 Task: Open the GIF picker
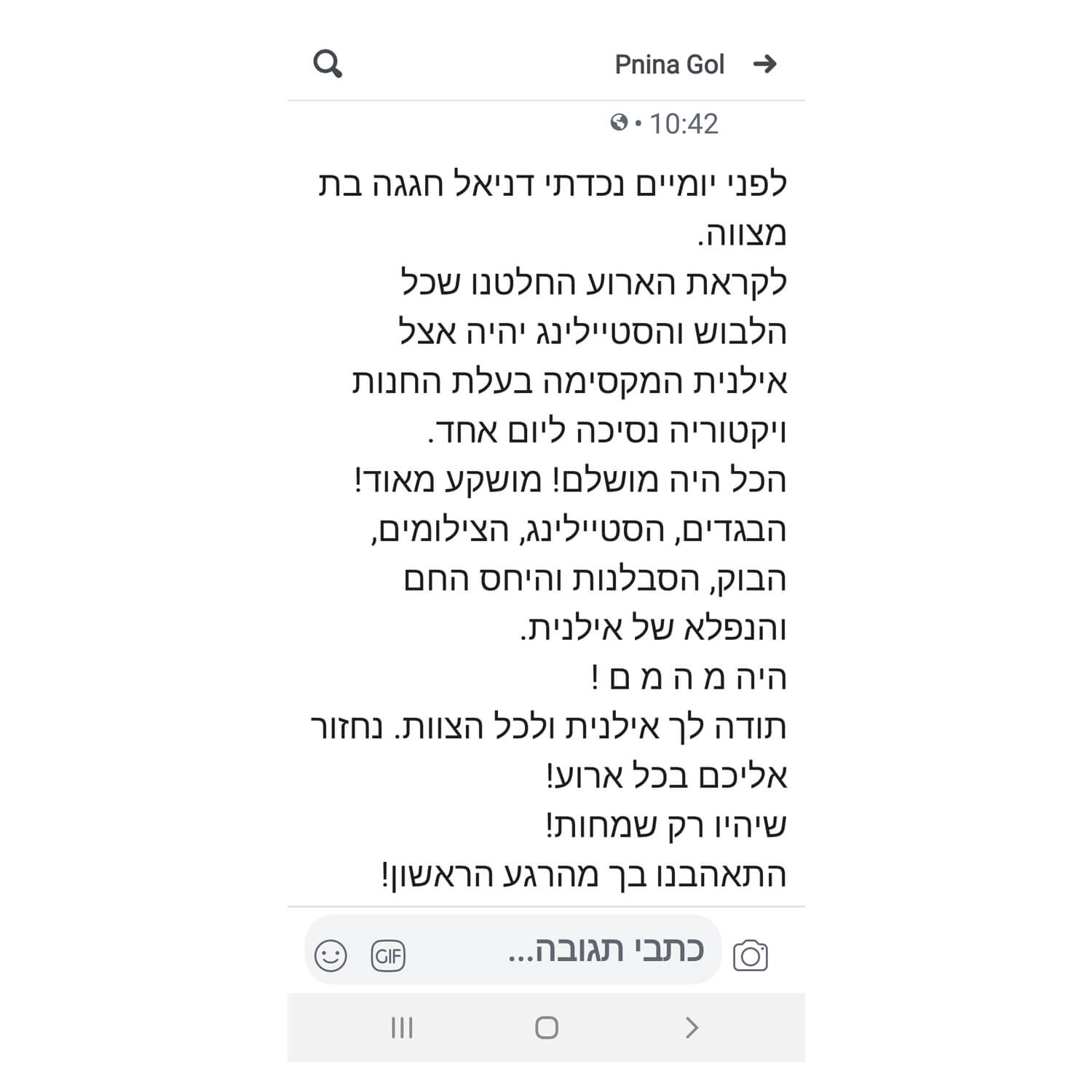tap(388, 955)
